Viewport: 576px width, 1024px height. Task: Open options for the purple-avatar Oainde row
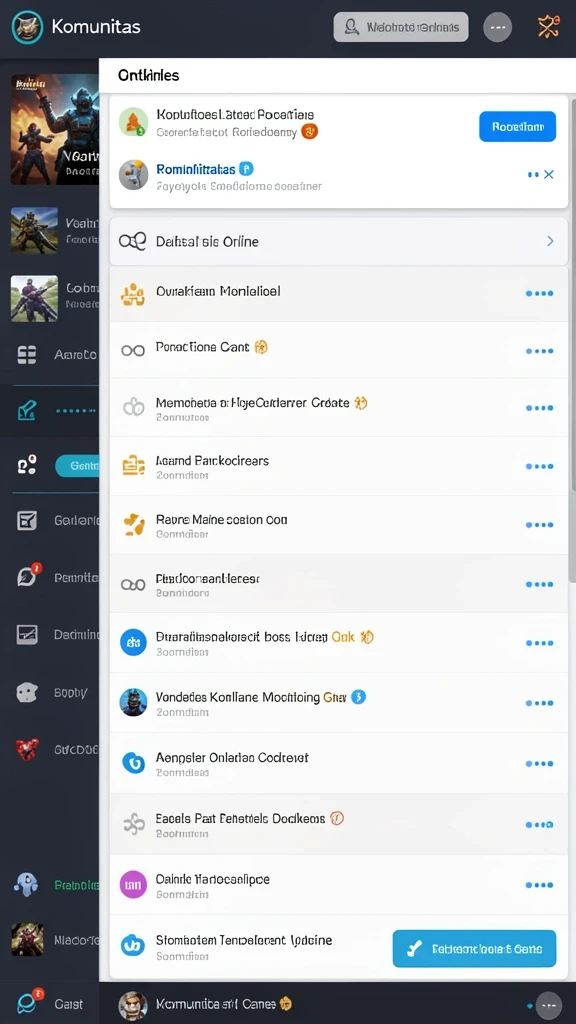(x=539, y=885)
